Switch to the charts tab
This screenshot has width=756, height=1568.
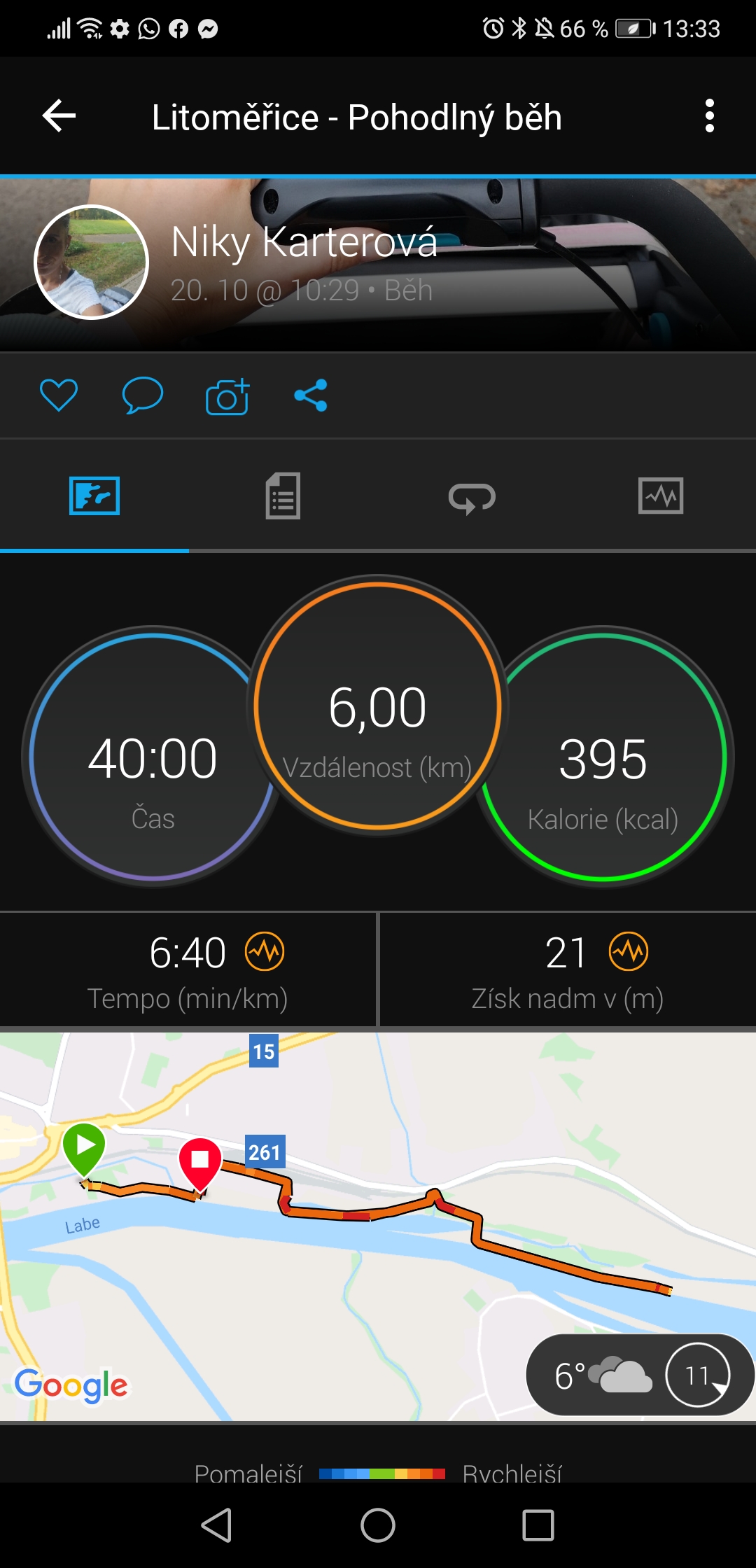(x=661, y=496)
